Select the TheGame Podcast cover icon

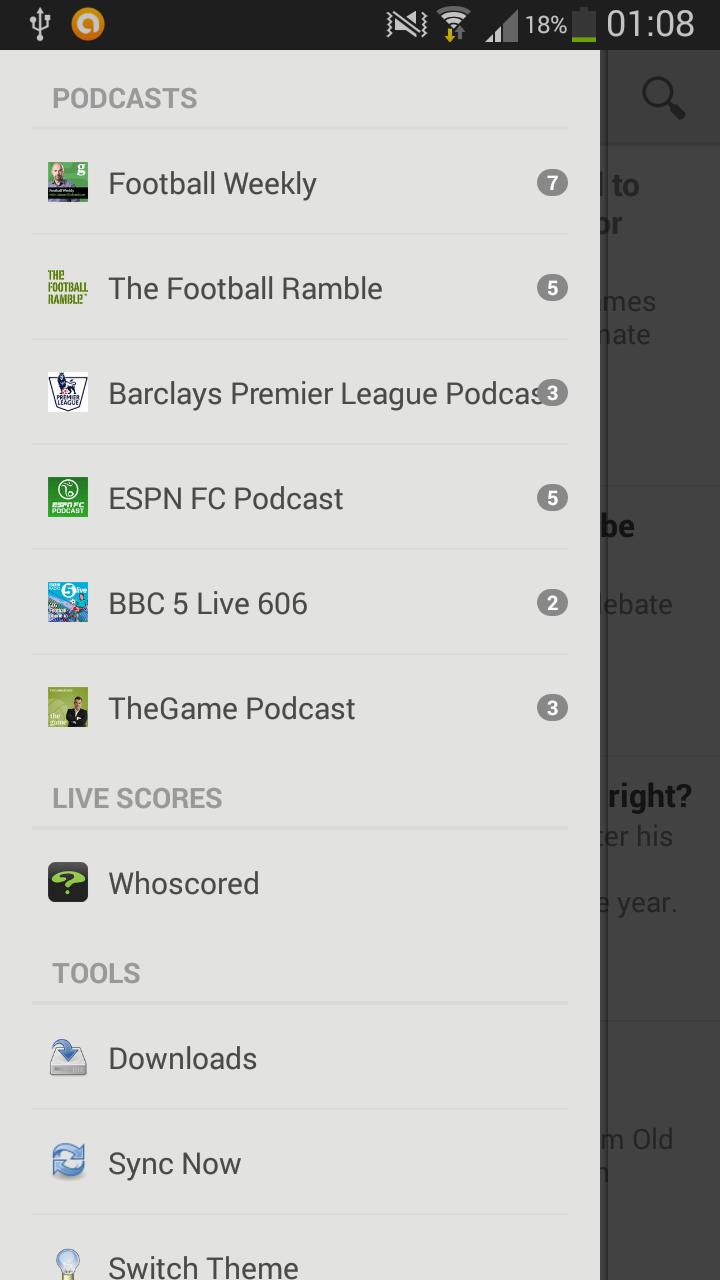67,708
